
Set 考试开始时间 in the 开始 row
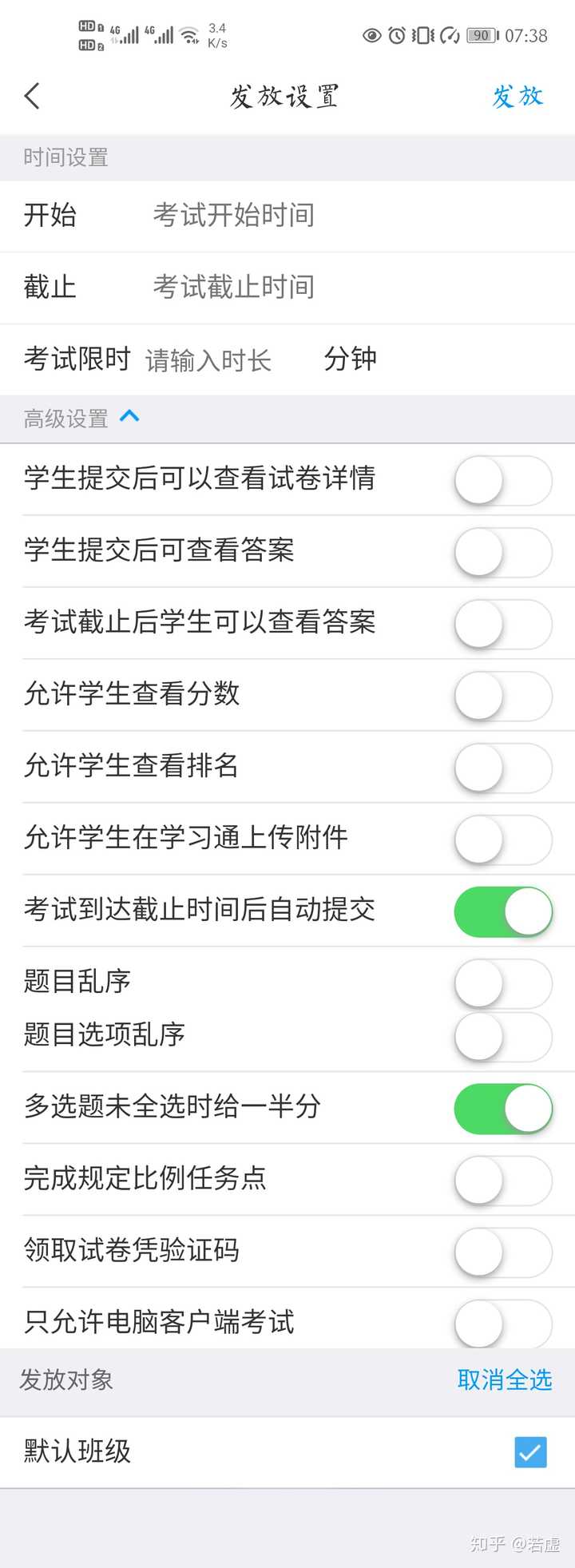tap(233, 216)
